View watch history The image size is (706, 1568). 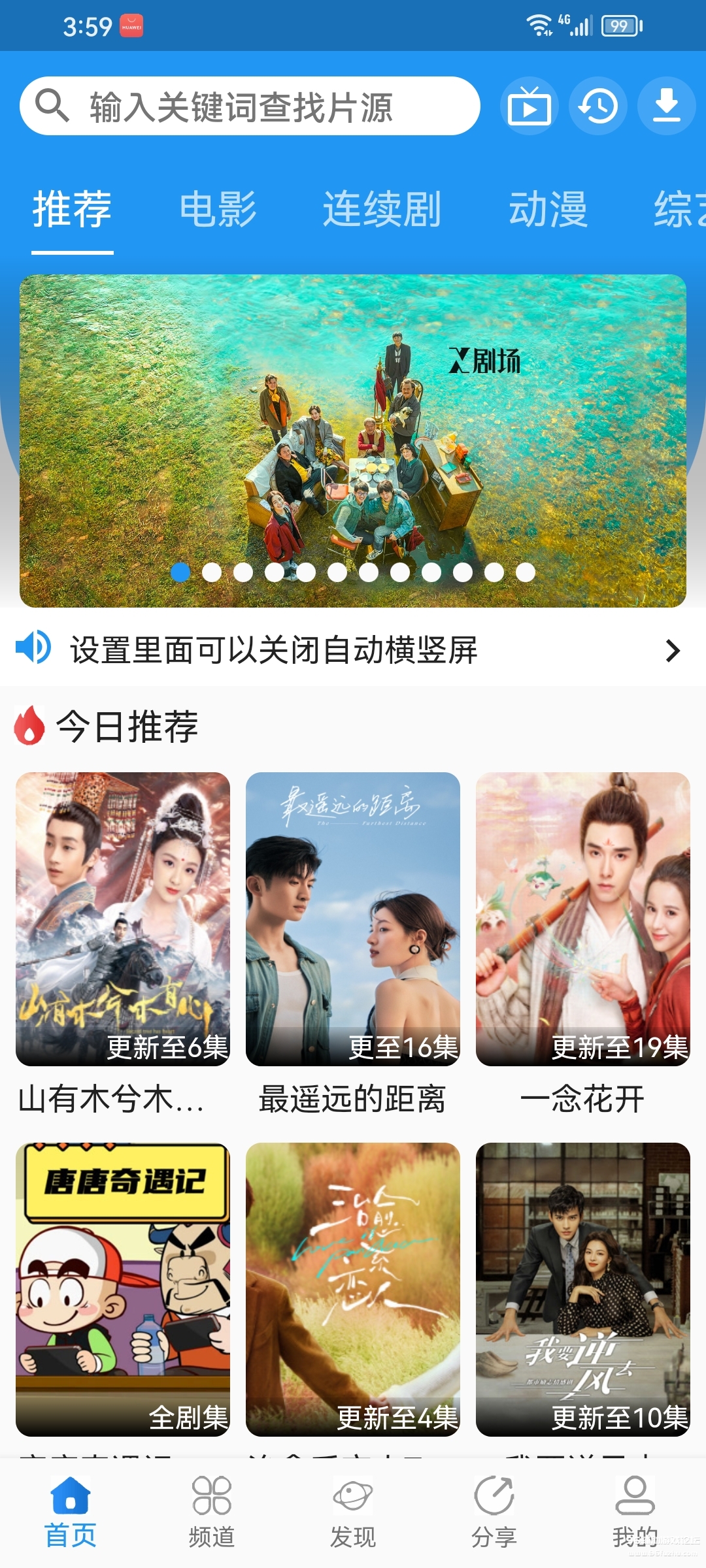[598, 106]
